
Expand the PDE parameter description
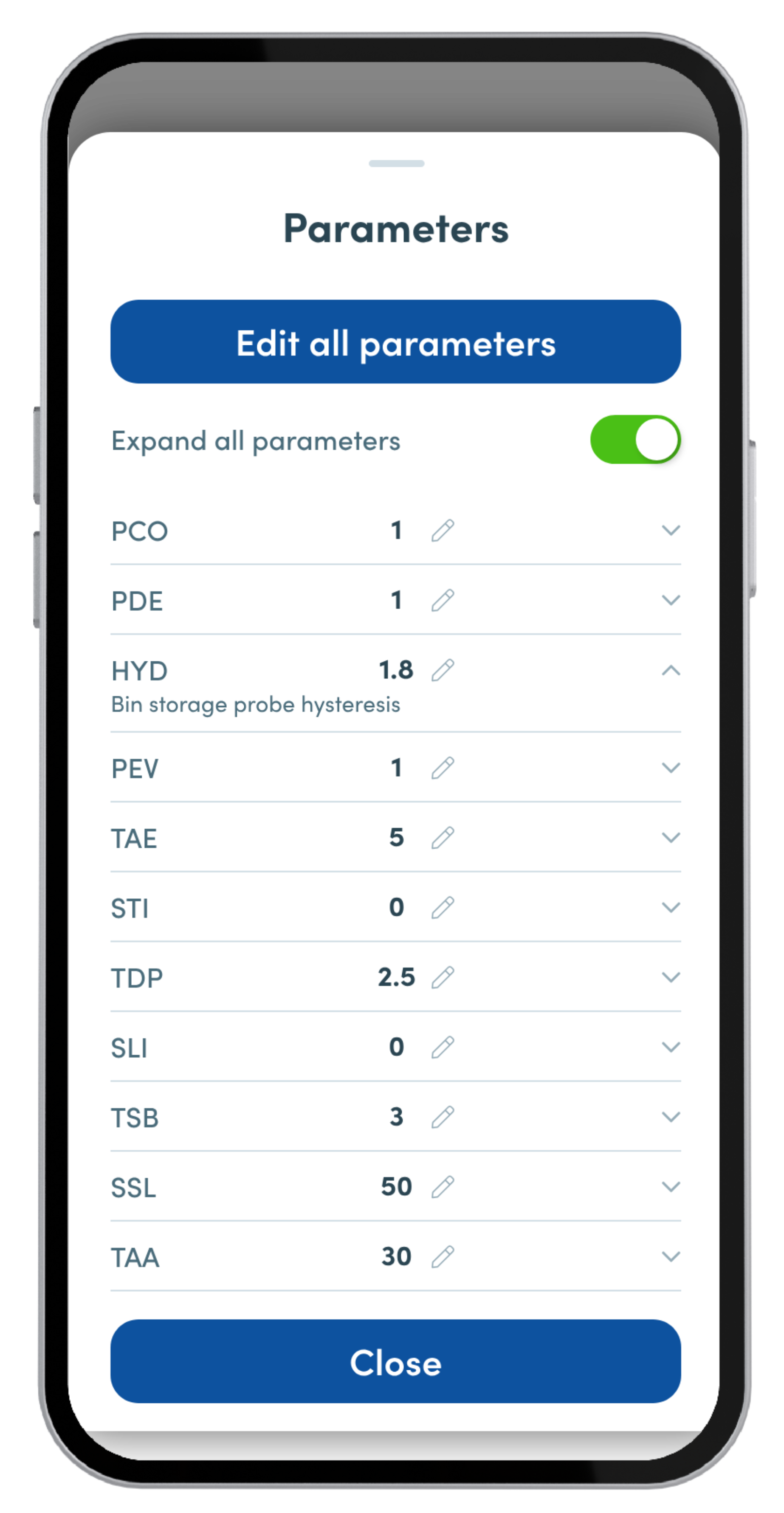[671, 600]
